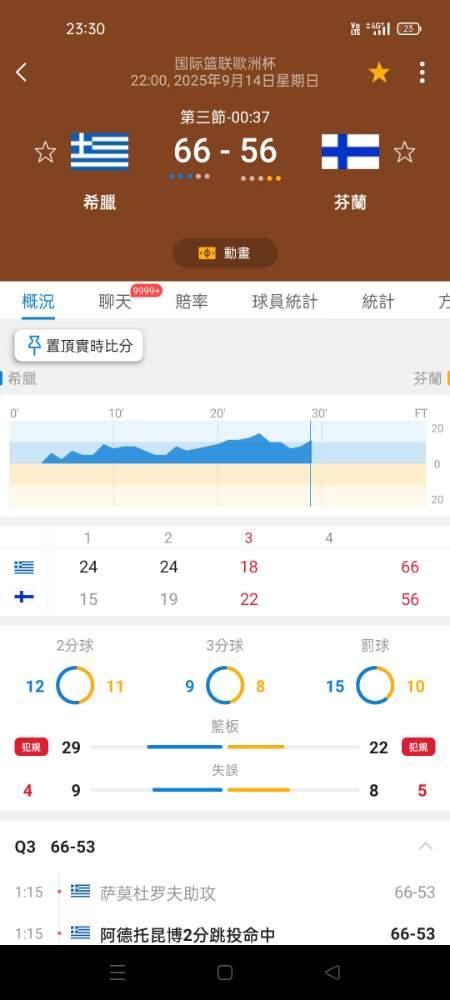
Task: Open the 球員統計 tab
Action: (284, 301)
